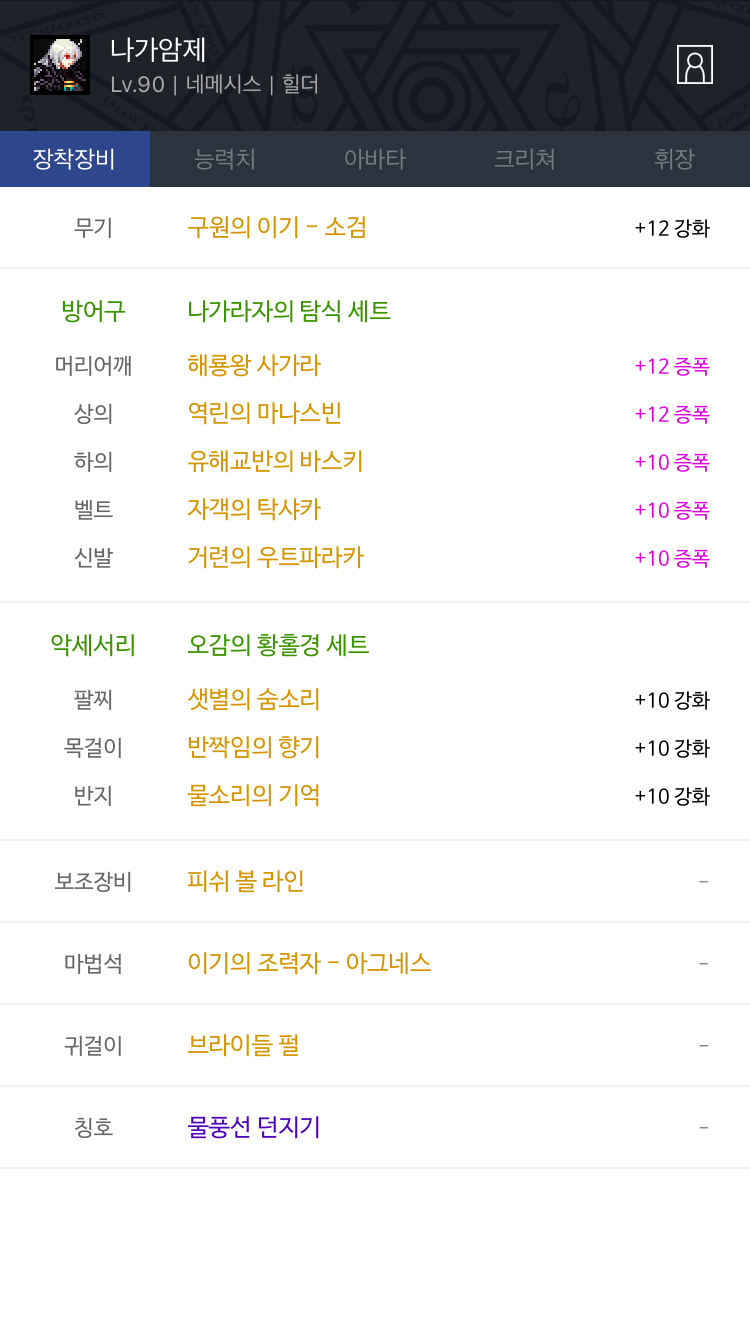750x1334 pixels.
Task: Open 역린의 마나스빈 item
Action: [x=265, y=413]
